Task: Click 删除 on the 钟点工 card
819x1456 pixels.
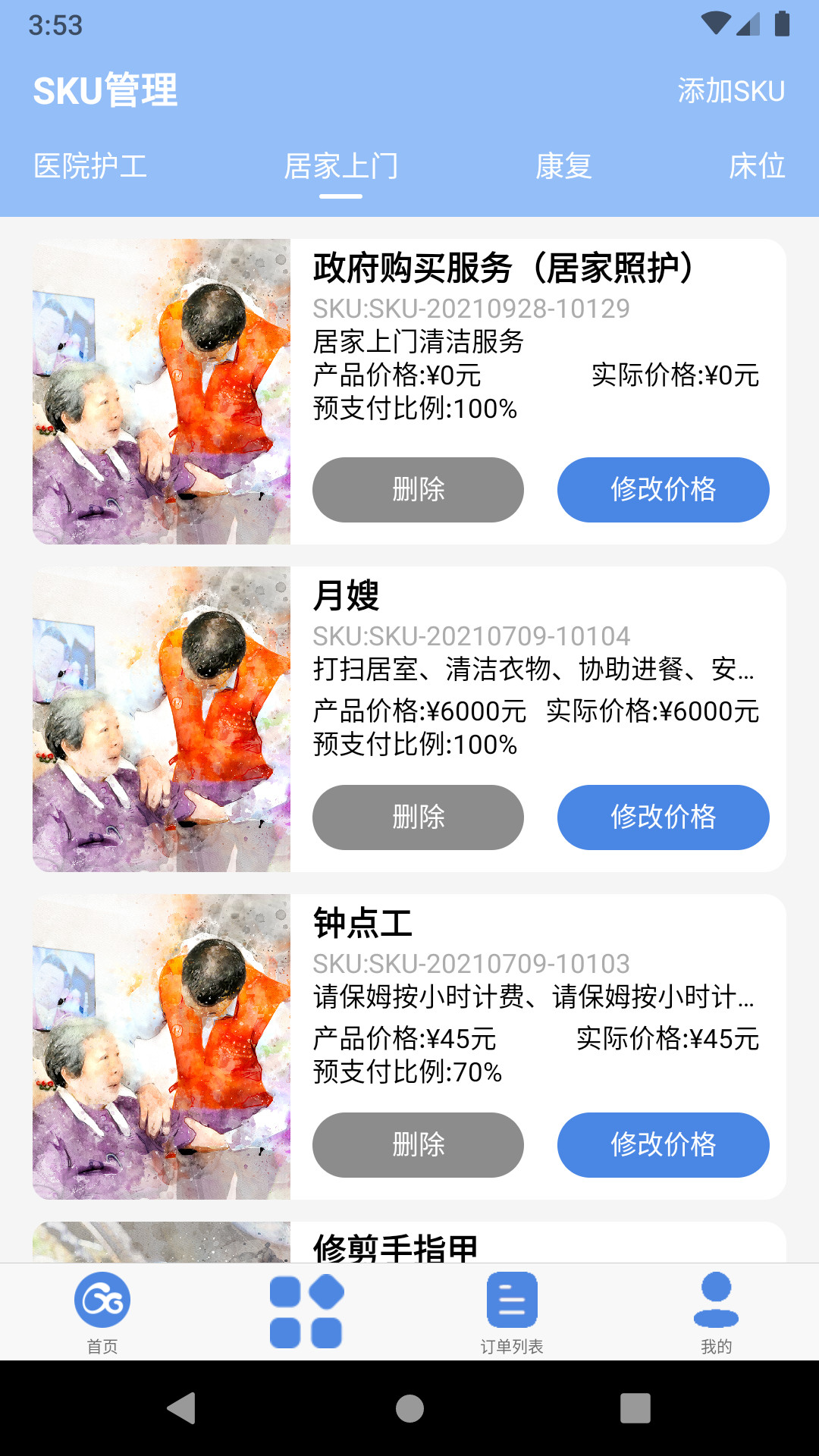Action: click(x=418, y=1145)
